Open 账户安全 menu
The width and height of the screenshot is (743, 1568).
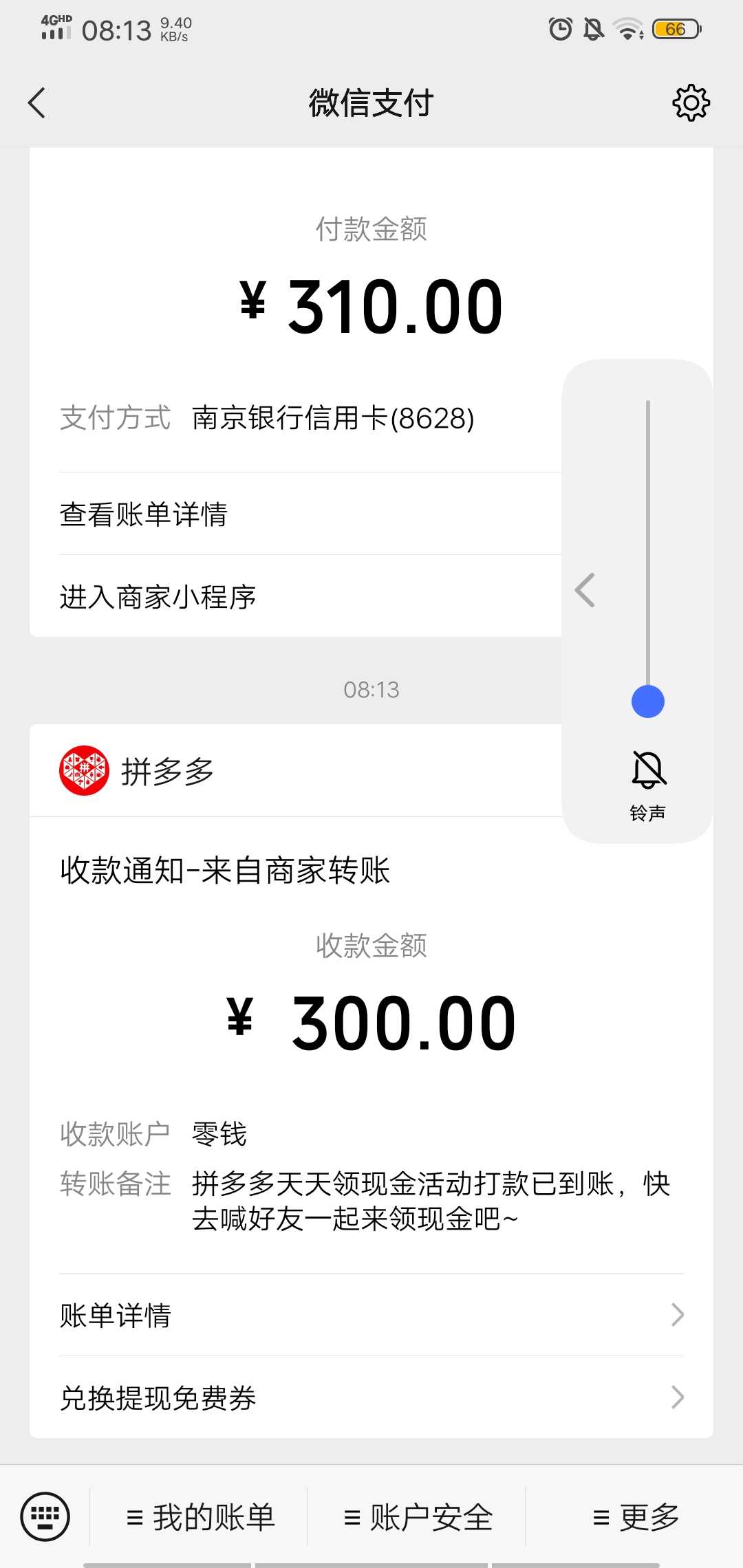(418, 1517)
